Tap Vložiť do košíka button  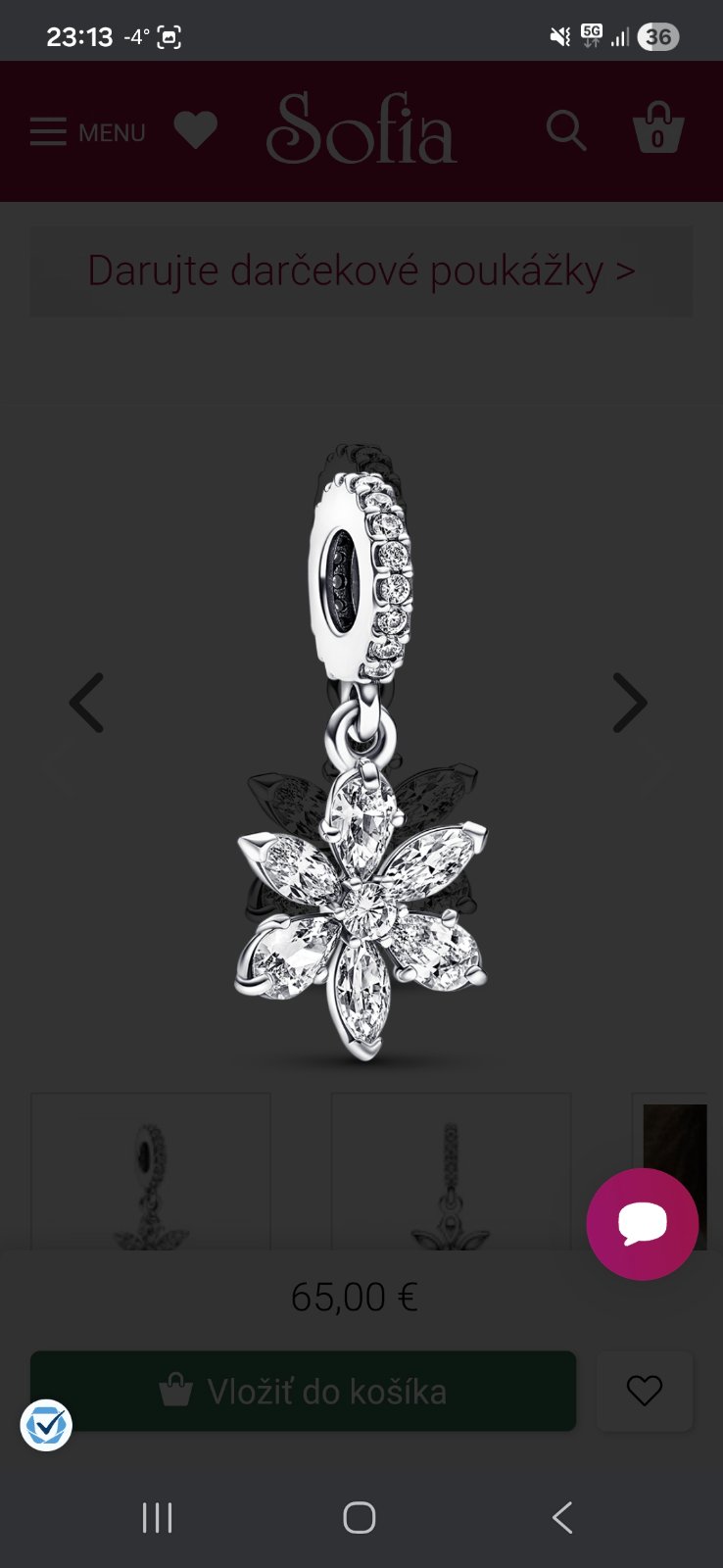[303, 1391]
